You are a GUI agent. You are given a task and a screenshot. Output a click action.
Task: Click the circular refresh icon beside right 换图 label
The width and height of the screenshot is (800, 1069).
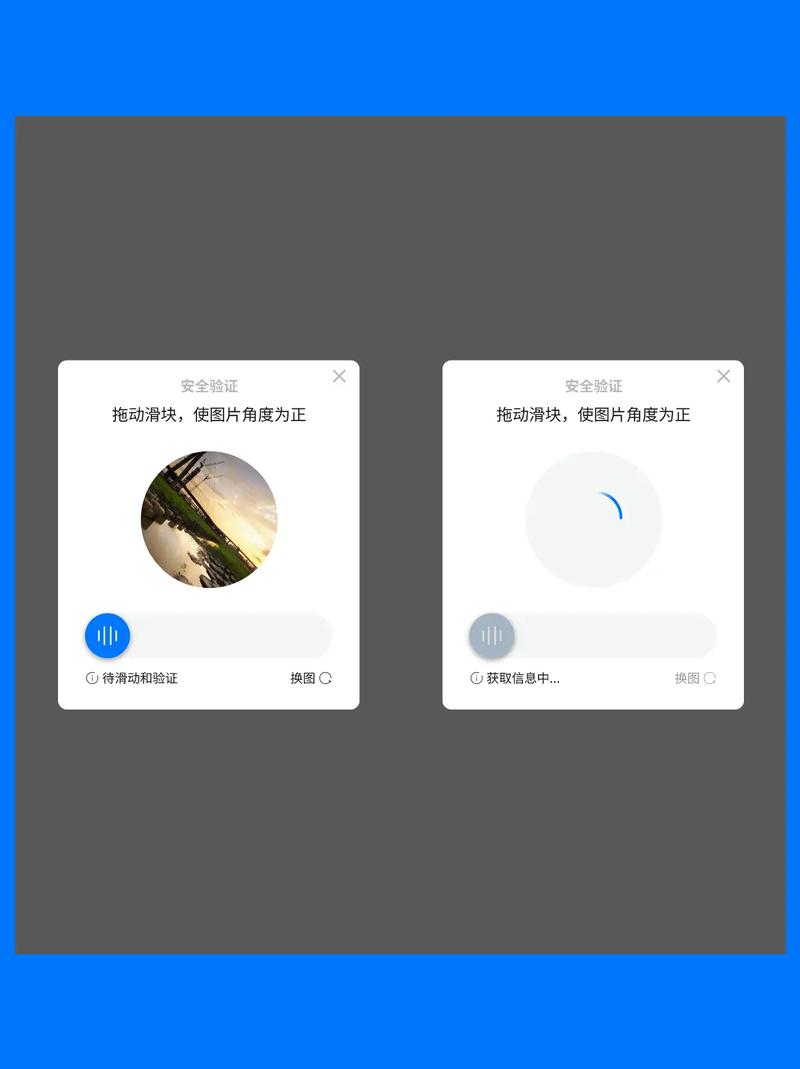click(x=711, y=677)
